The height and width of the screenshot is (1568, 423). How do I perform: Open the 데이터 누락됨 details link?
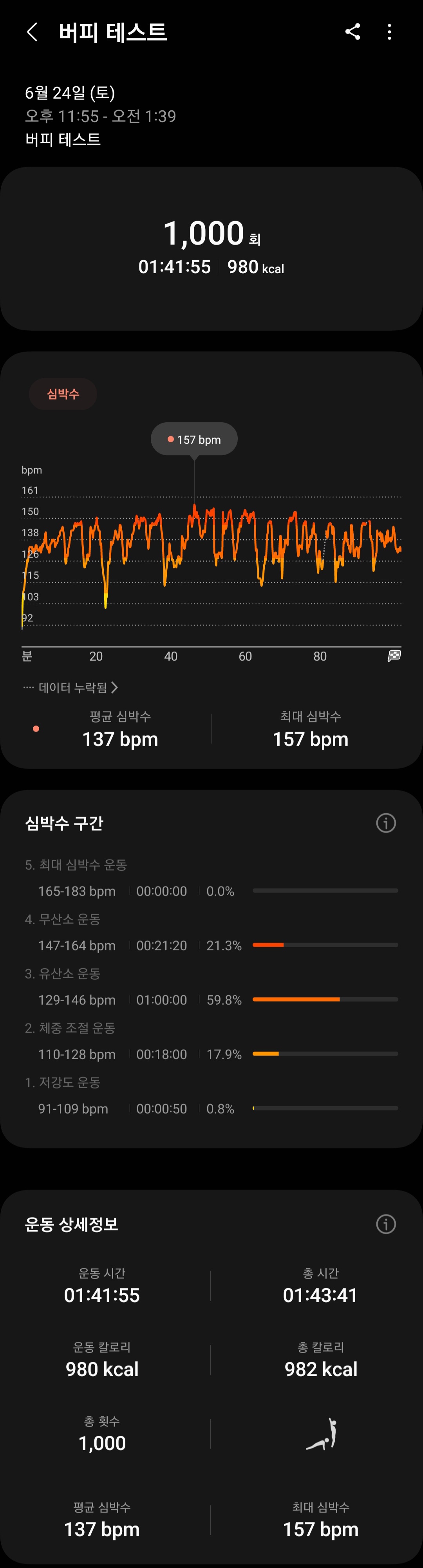click(73, 687)
